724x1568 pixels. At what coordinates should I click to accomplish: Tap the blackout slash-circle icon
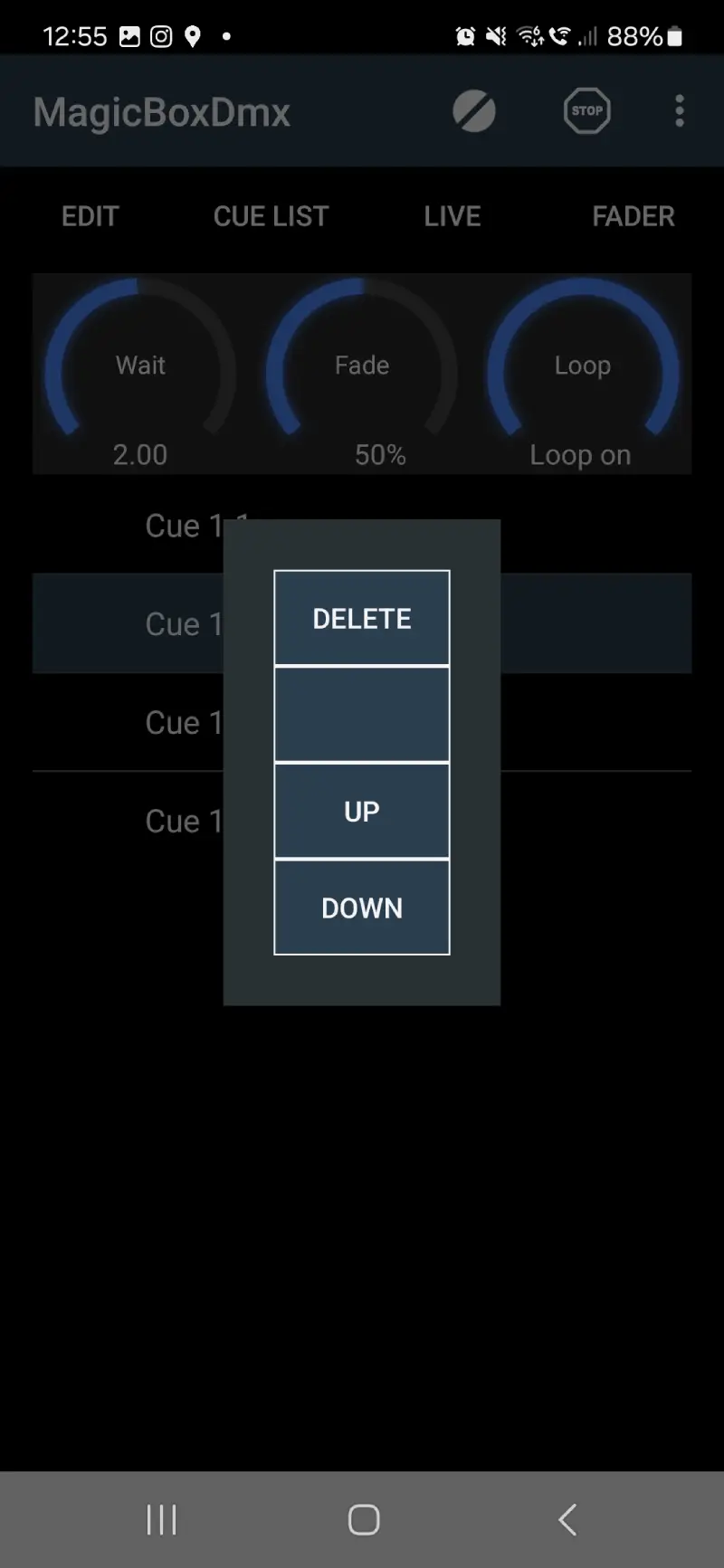coord(474,111)
